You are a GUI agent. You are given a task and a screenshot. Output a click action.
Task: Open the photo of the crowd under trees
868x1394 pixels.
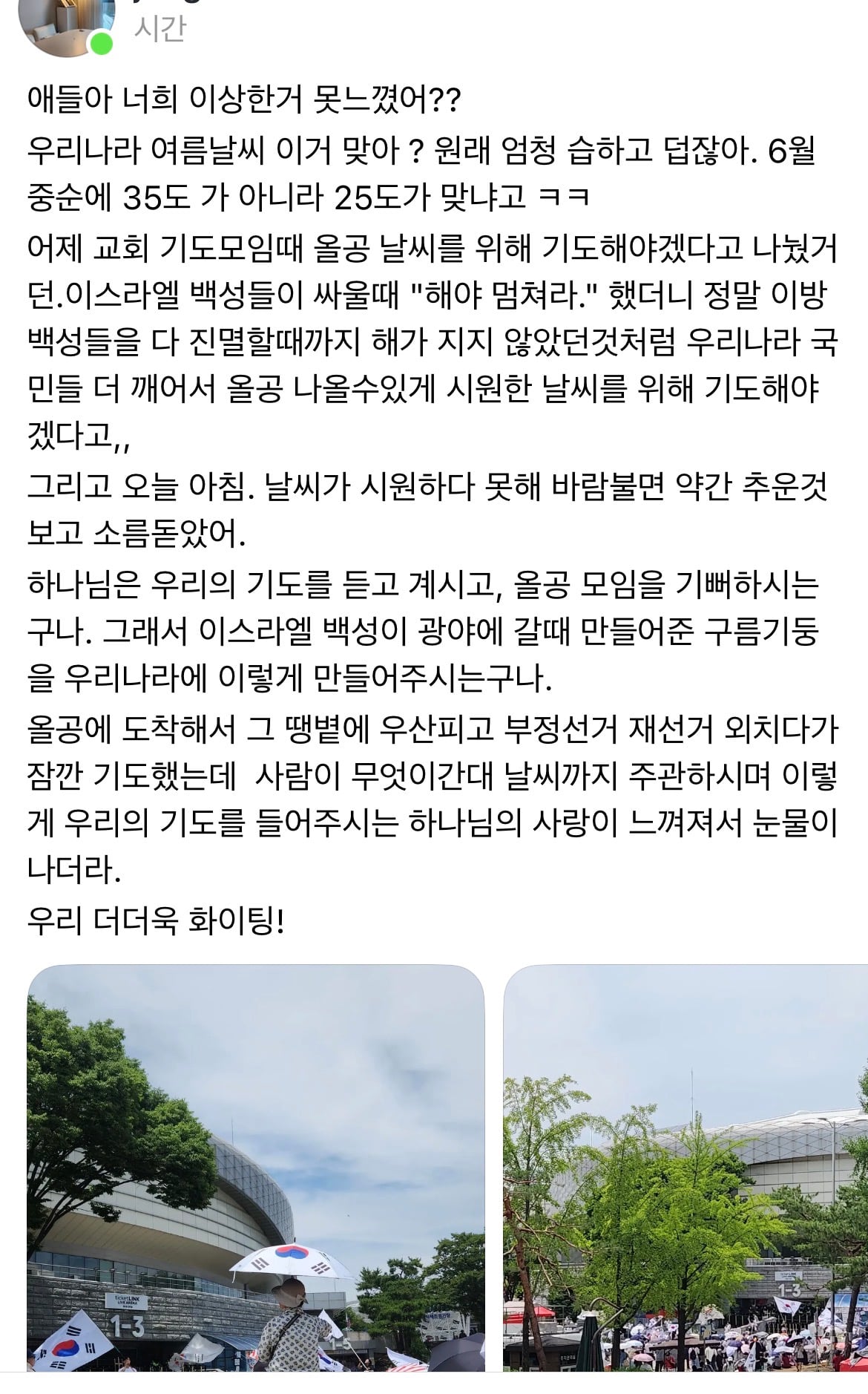(x=685, y=1168)
